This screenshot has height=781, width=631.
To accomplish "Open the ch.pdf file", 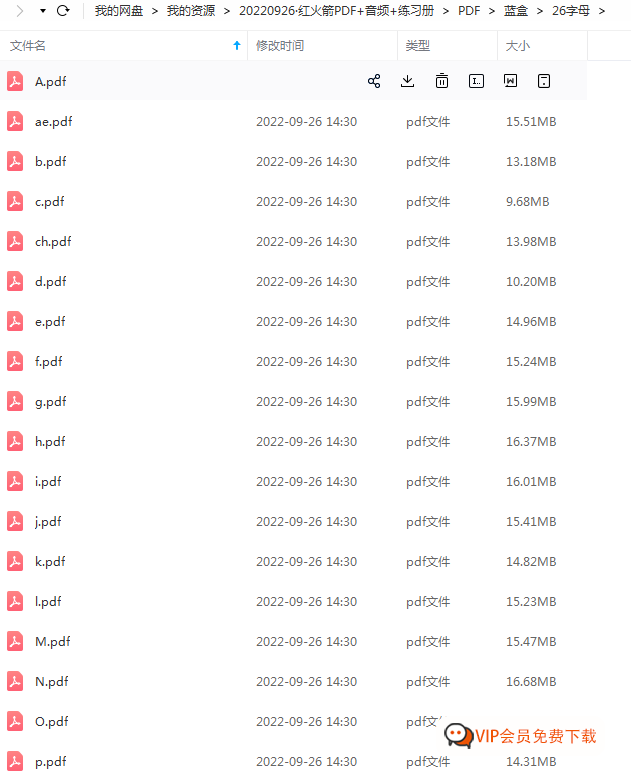I will click(x=53, y=242).
